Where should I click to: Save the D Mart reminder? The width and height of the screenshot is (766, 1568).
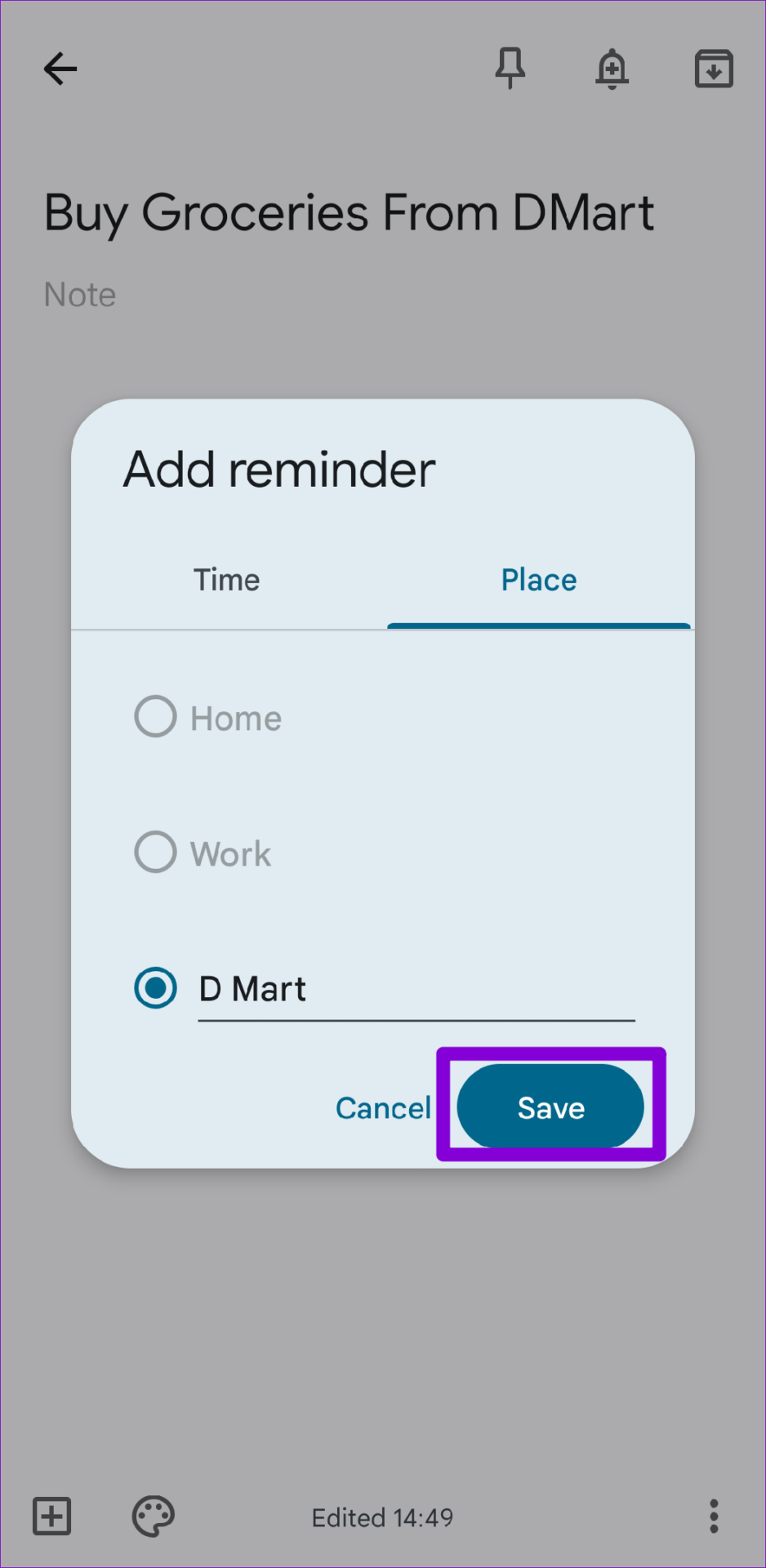tap(550, 1107)
